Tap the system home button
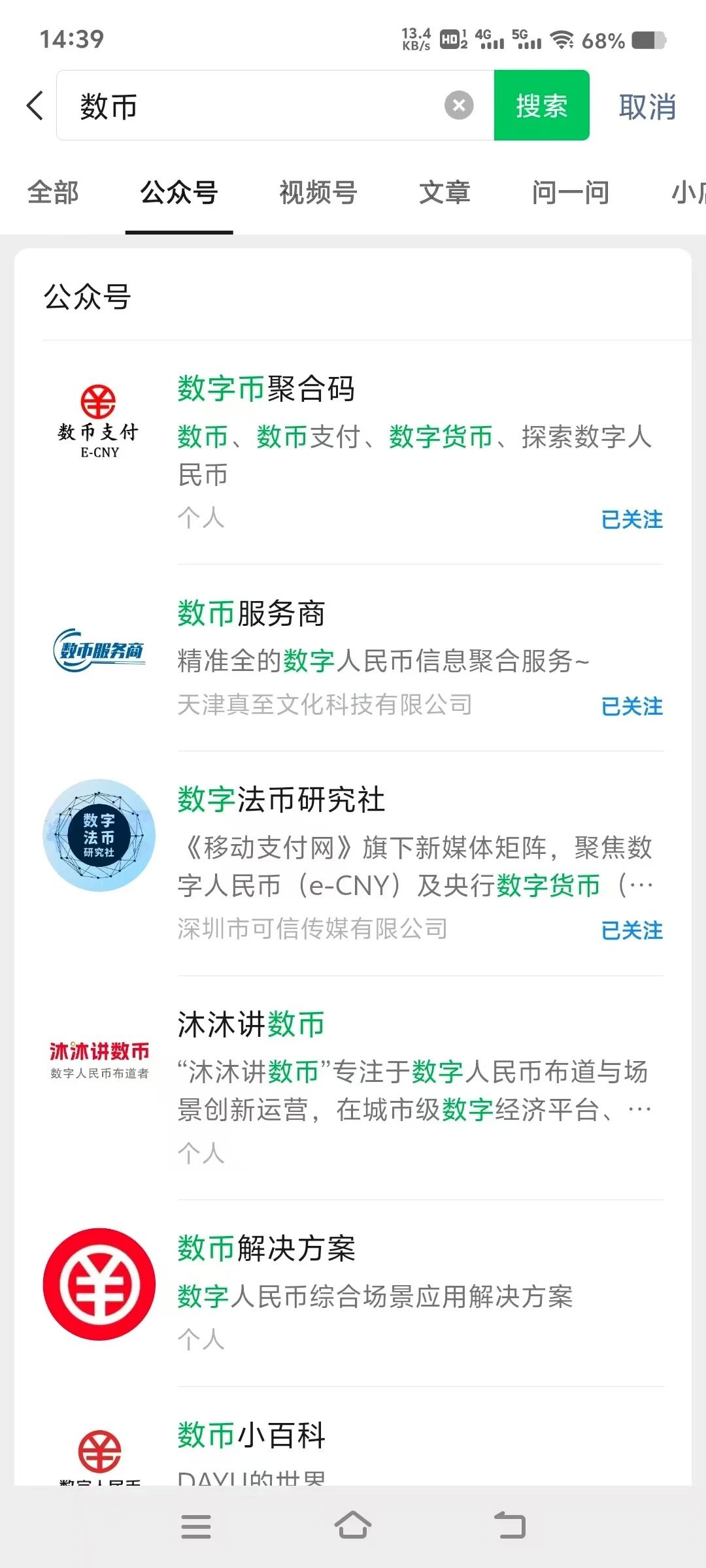The image size is (706, 1568). tap(353, 1526)
